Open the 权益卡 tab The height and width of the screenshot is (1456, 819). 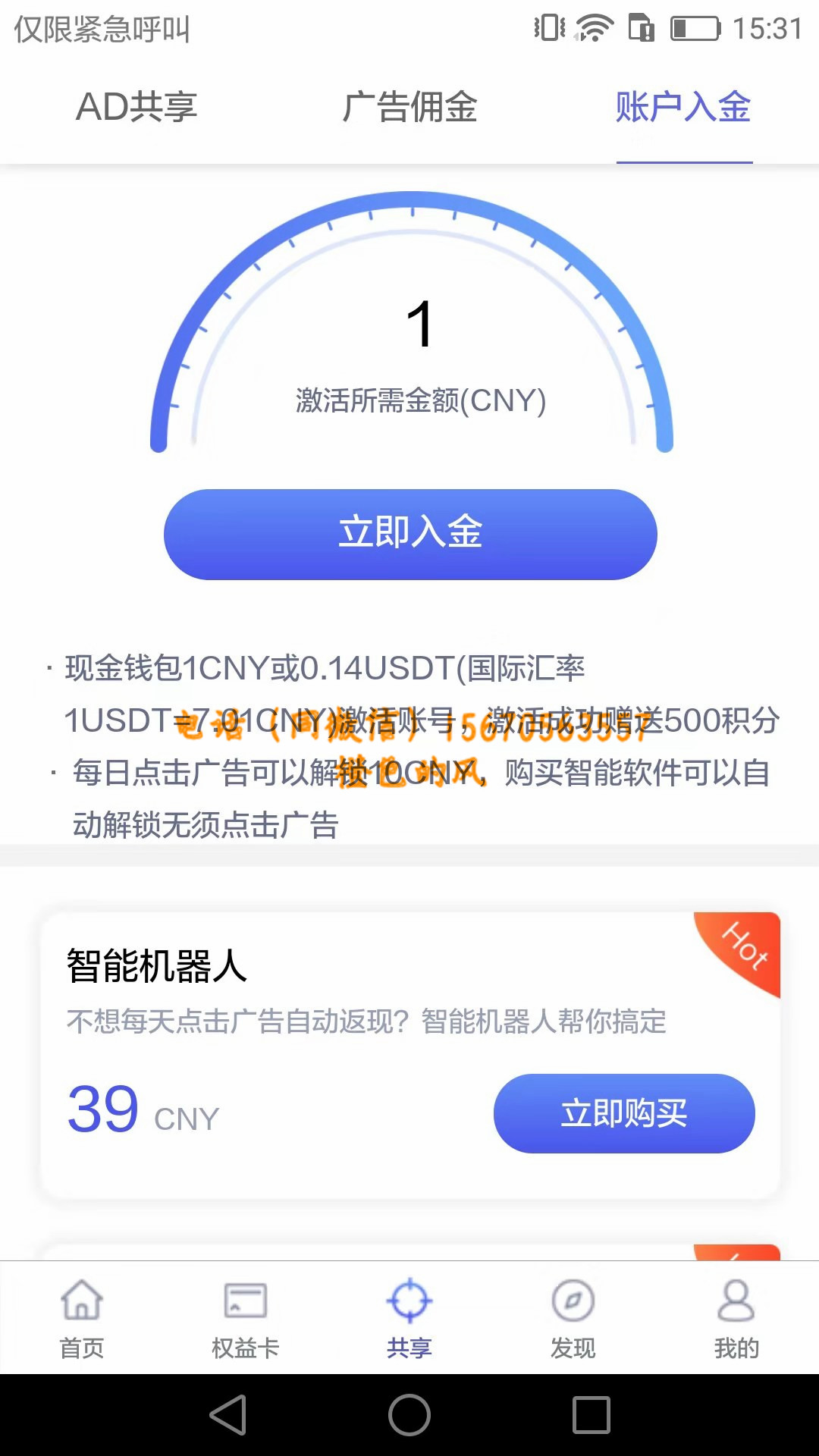tap(246, 1318)
